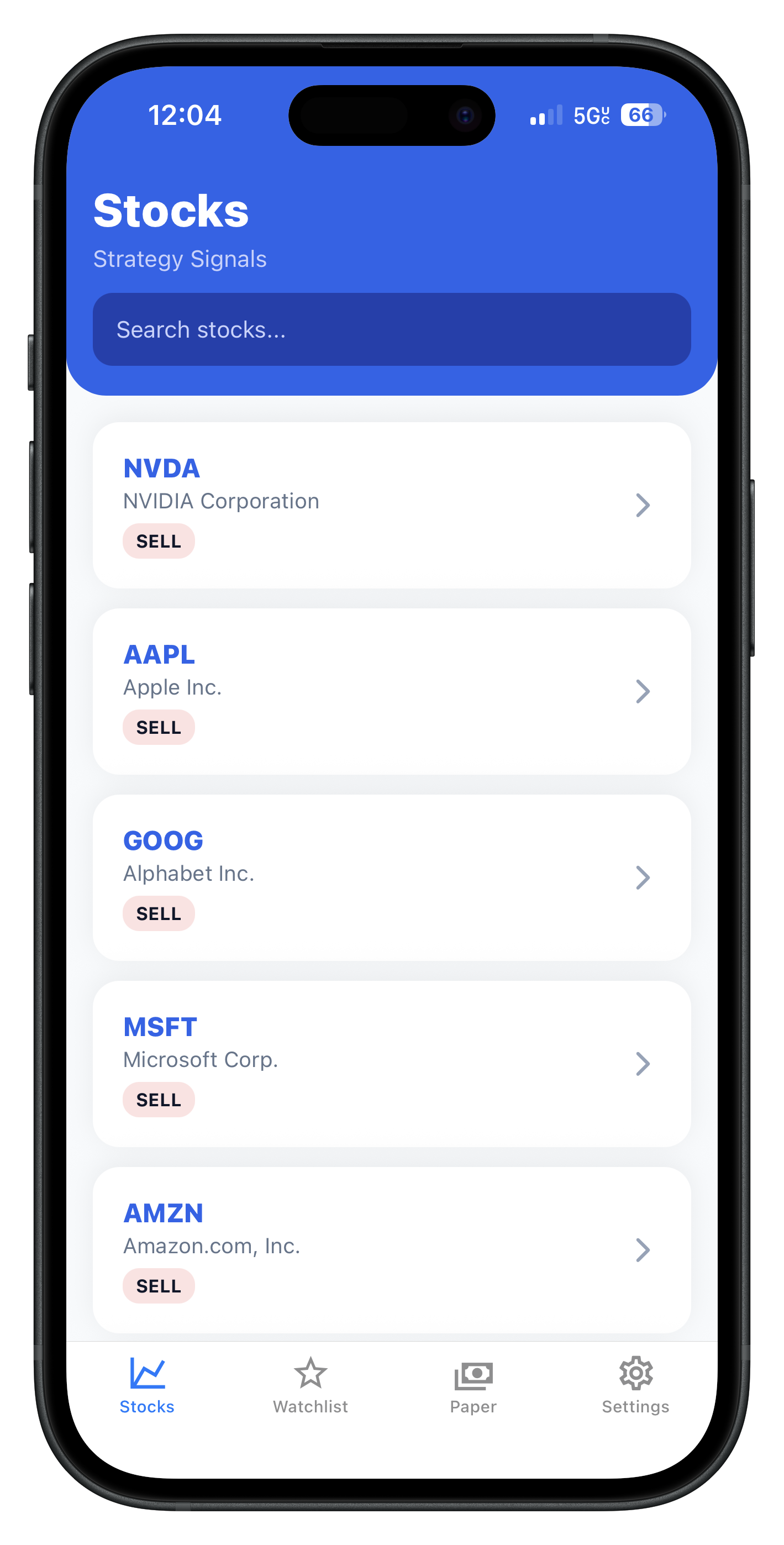
Task: Switch to the Stocks tab
Action: pos(147,1386)
